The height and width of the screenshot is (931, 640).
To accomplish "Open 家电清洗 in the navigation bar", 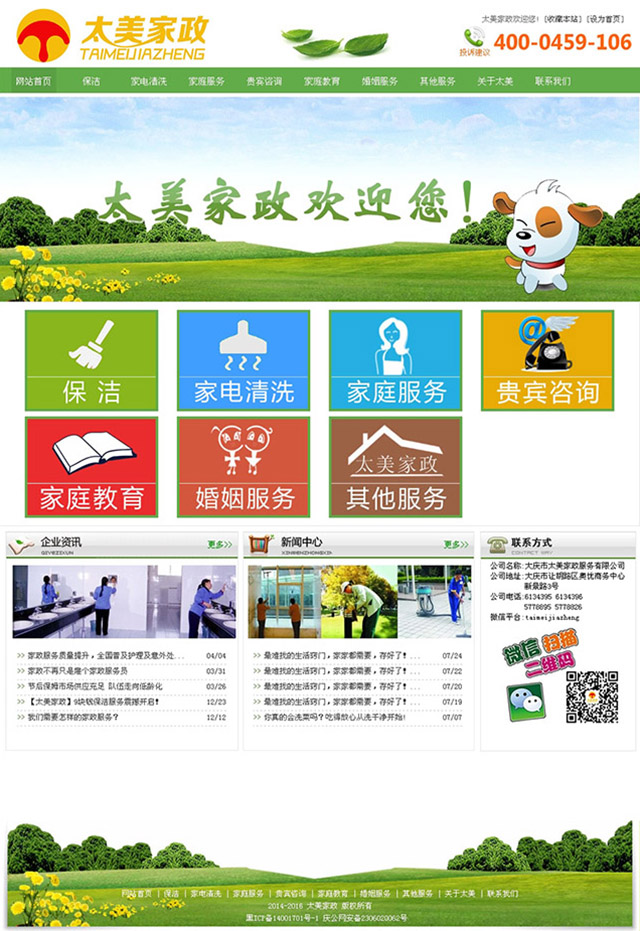I will pyautogui.click(x=148, y=81).
